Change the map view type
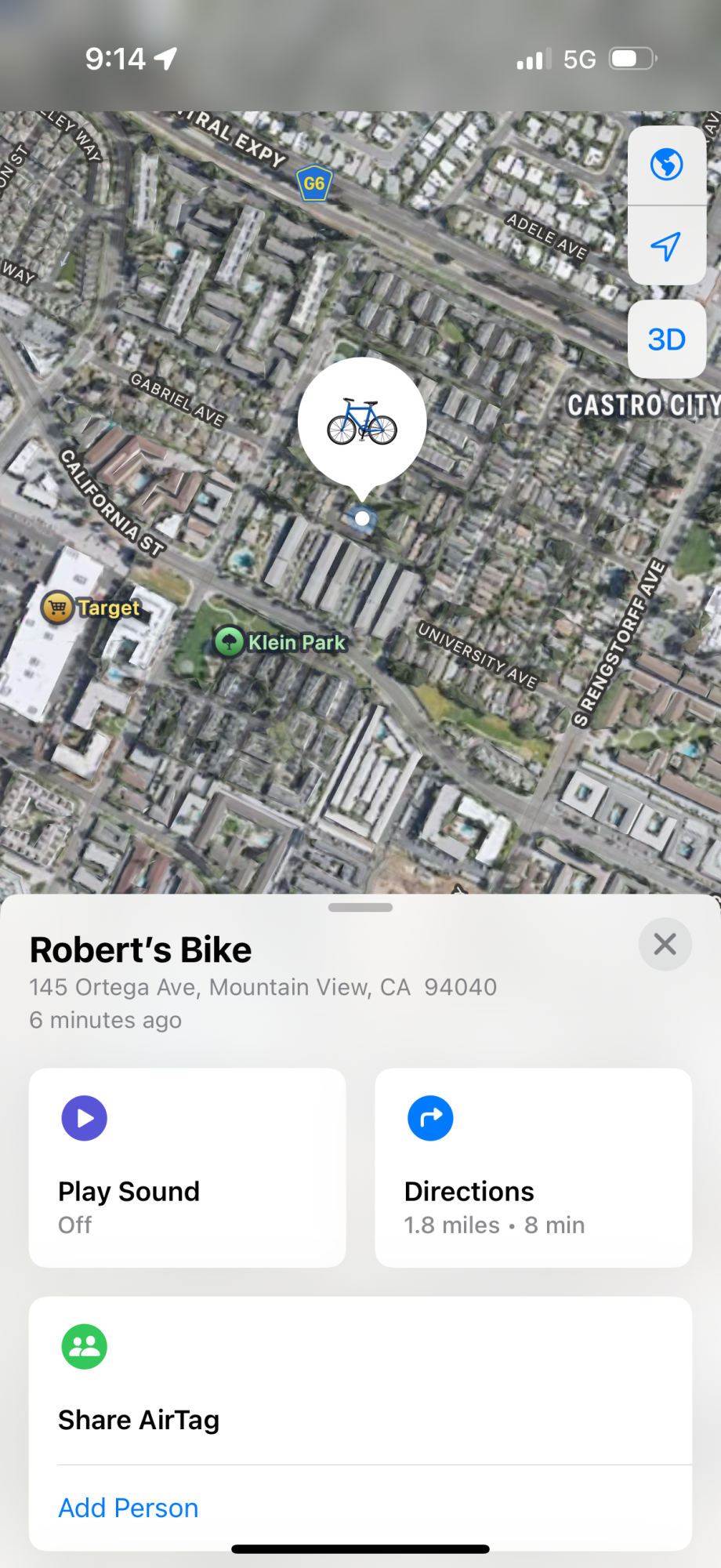721x1568 pixels. [666, 165]
